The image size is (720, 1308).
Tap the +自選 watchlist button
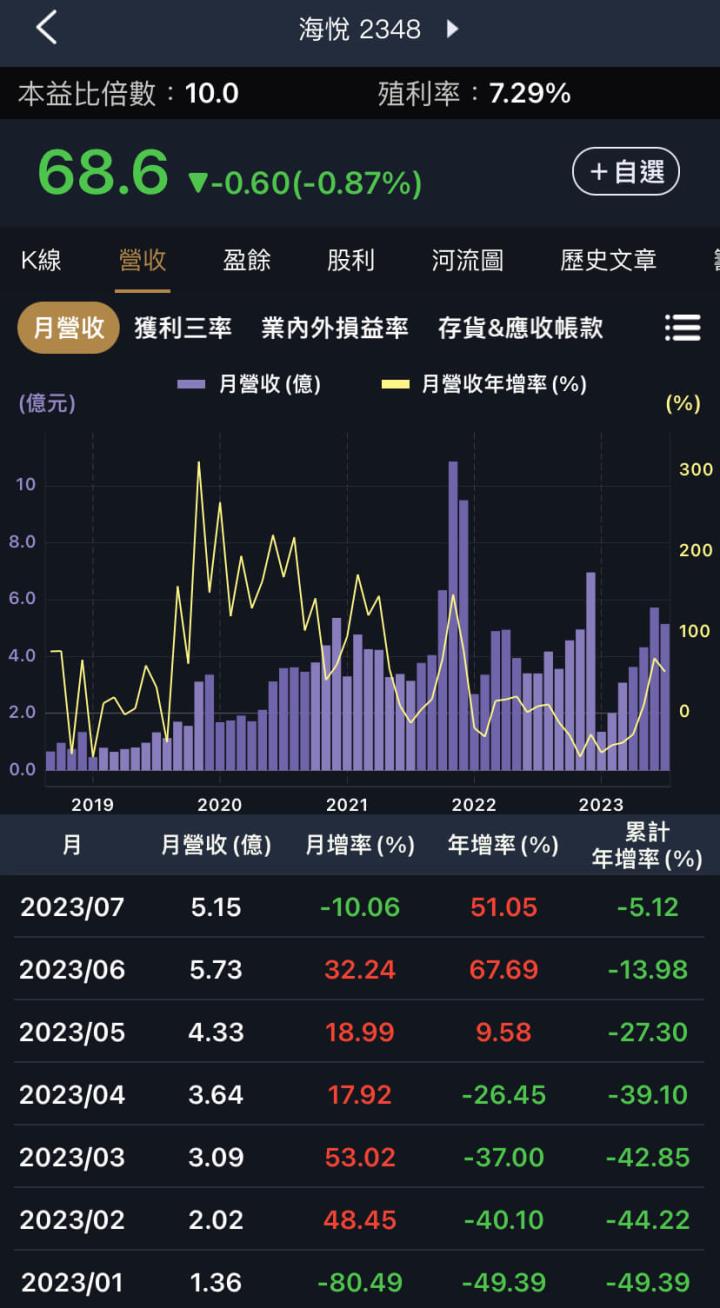pos(625,171)
